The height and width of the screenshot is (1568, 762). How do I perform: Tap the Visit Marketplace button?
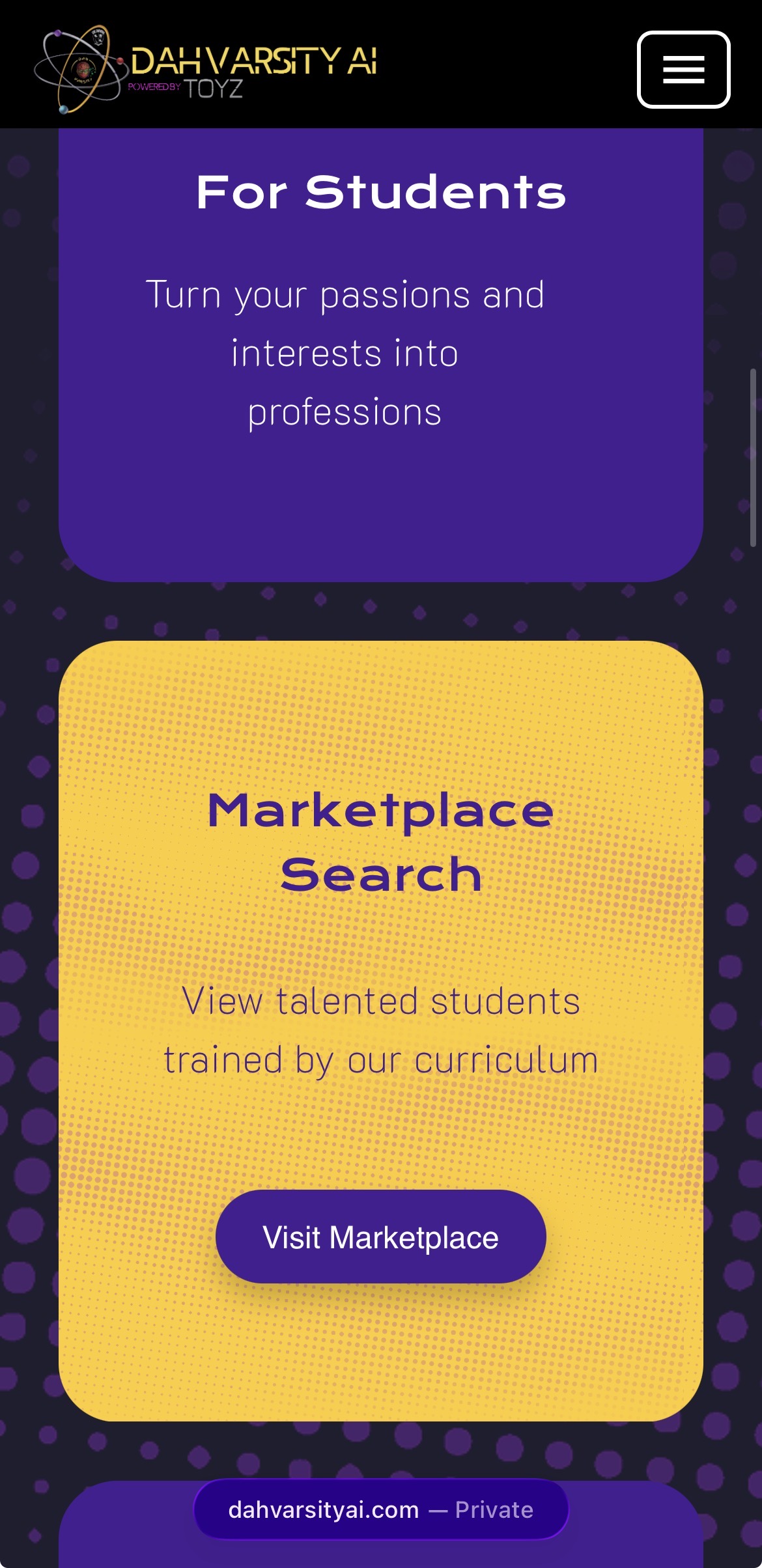(380, 1237)
